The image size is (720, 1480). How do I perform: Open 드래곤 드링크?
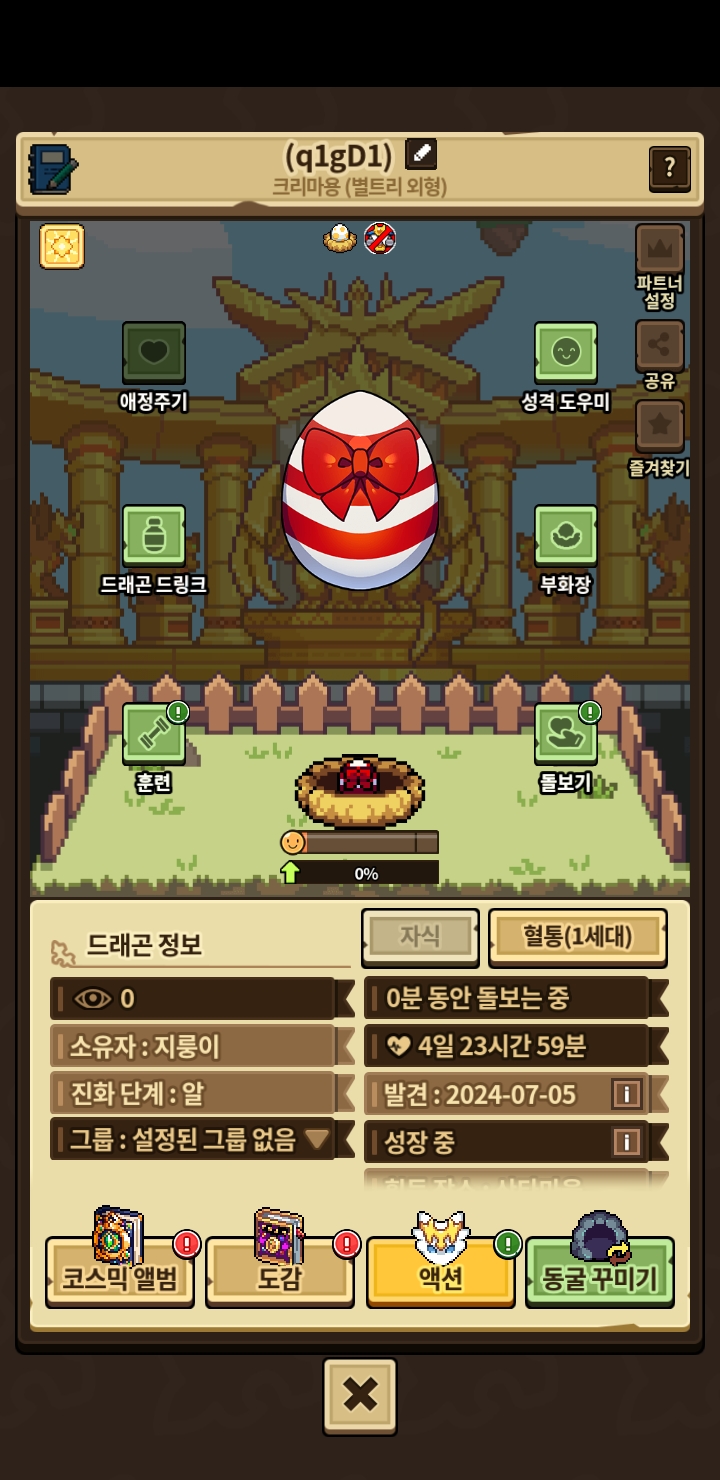pos(154,550)
